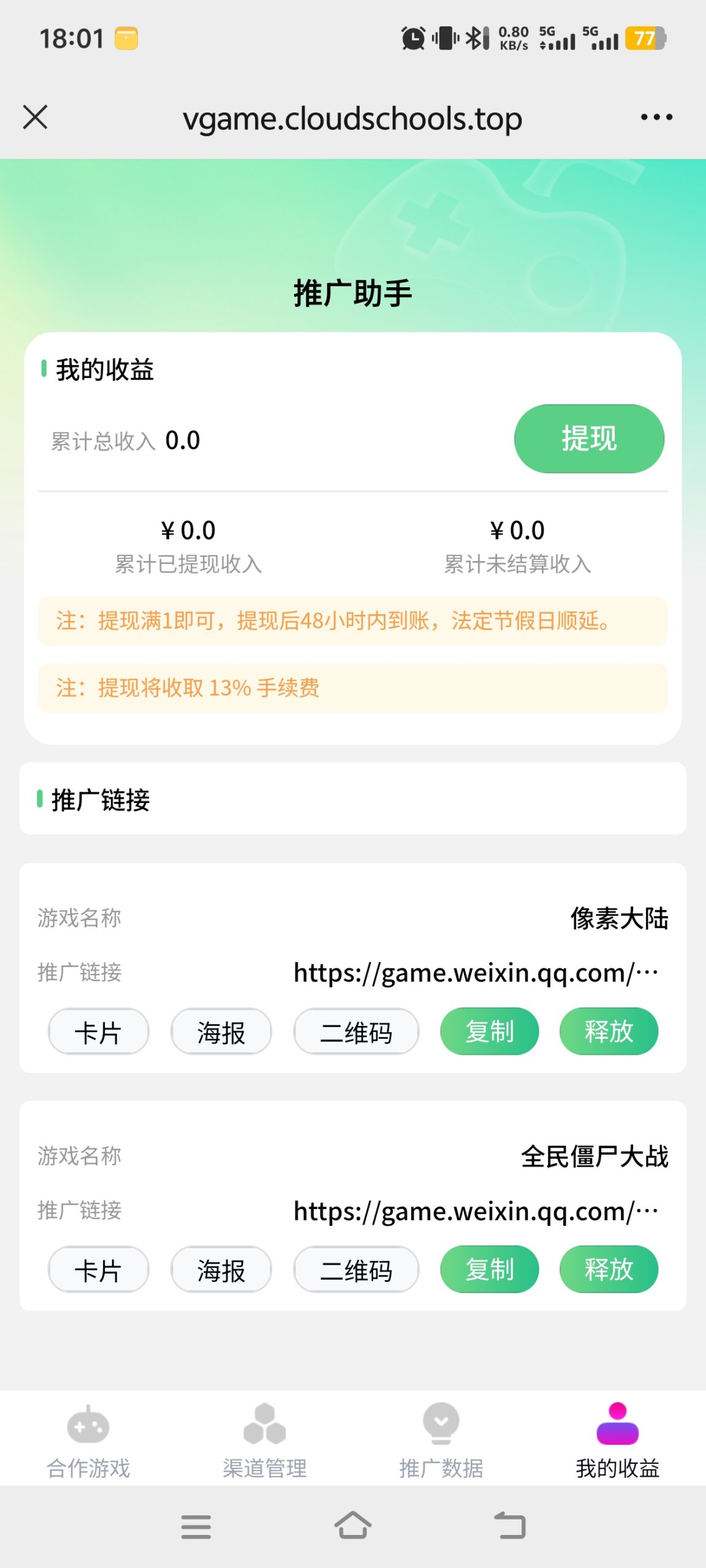The image size is (706, 1568).
Task: Open the three-dot overflow menu
Action: point(656,117)
